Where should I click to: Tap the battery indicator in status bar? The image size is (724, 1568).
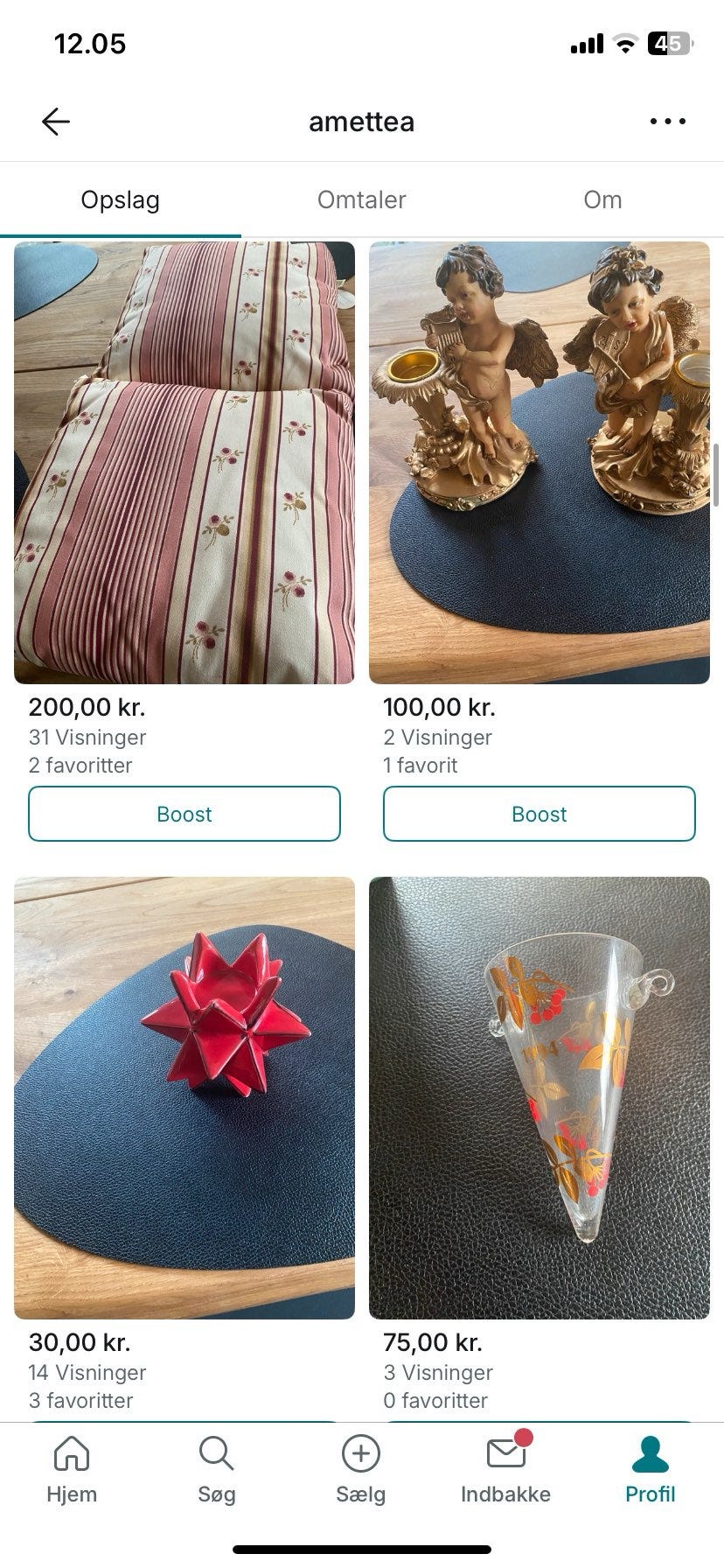pos(670,43)
